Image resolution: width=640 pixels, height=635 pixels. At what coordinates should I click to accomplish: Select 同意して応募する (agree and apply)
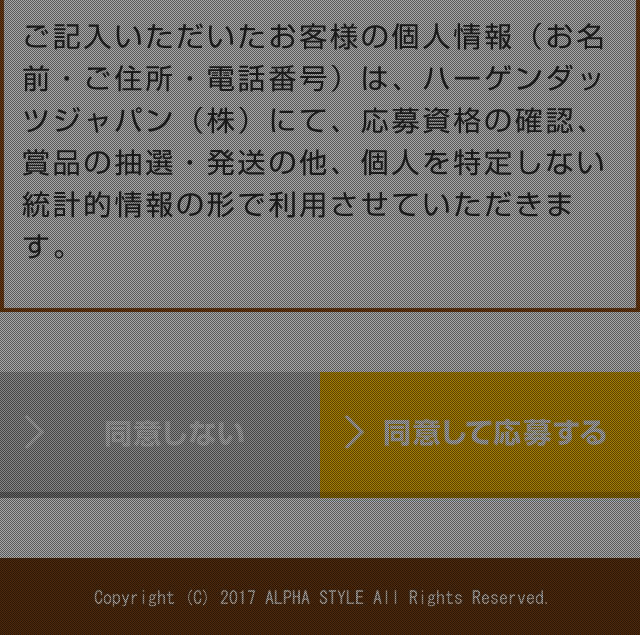[x=480, y=433]
